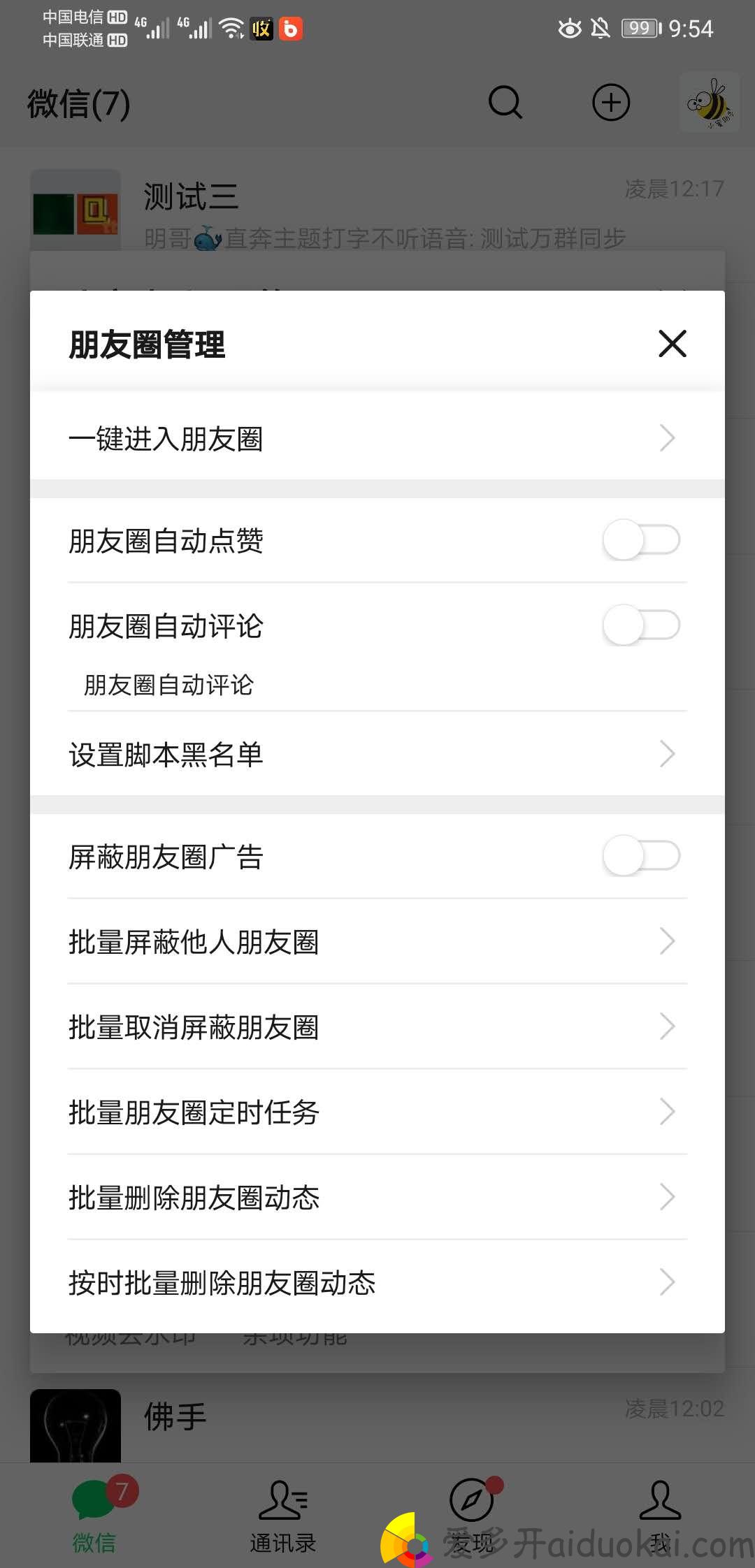Open 批量朋友圈定时任务

(377, 1112)
